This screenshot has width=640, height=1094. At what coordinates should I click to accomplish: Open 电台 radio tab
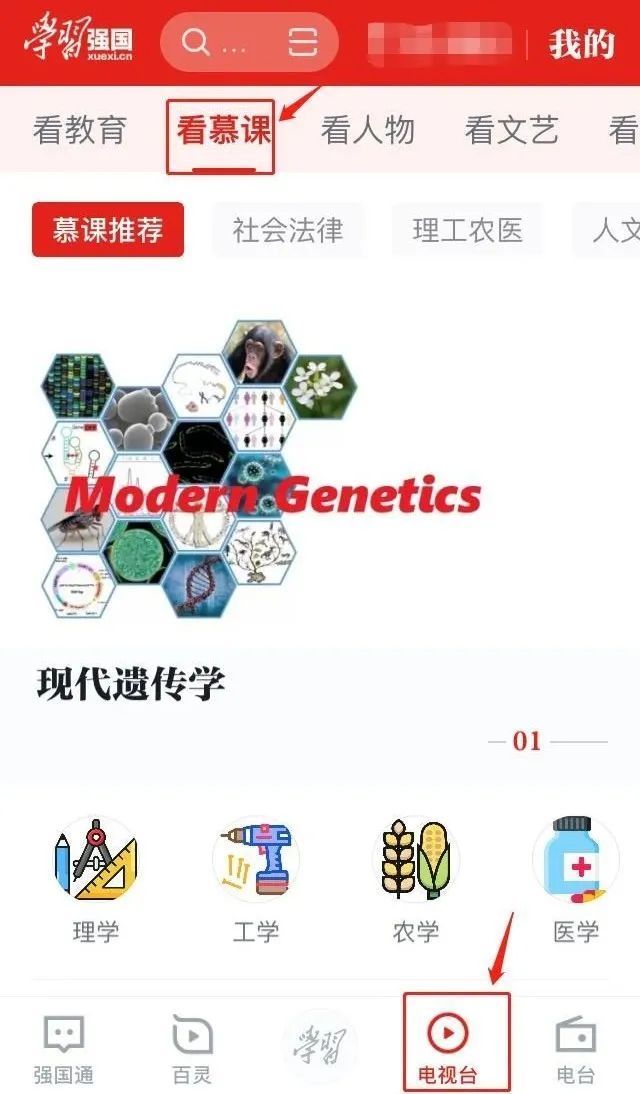[x=576, y=1049]
